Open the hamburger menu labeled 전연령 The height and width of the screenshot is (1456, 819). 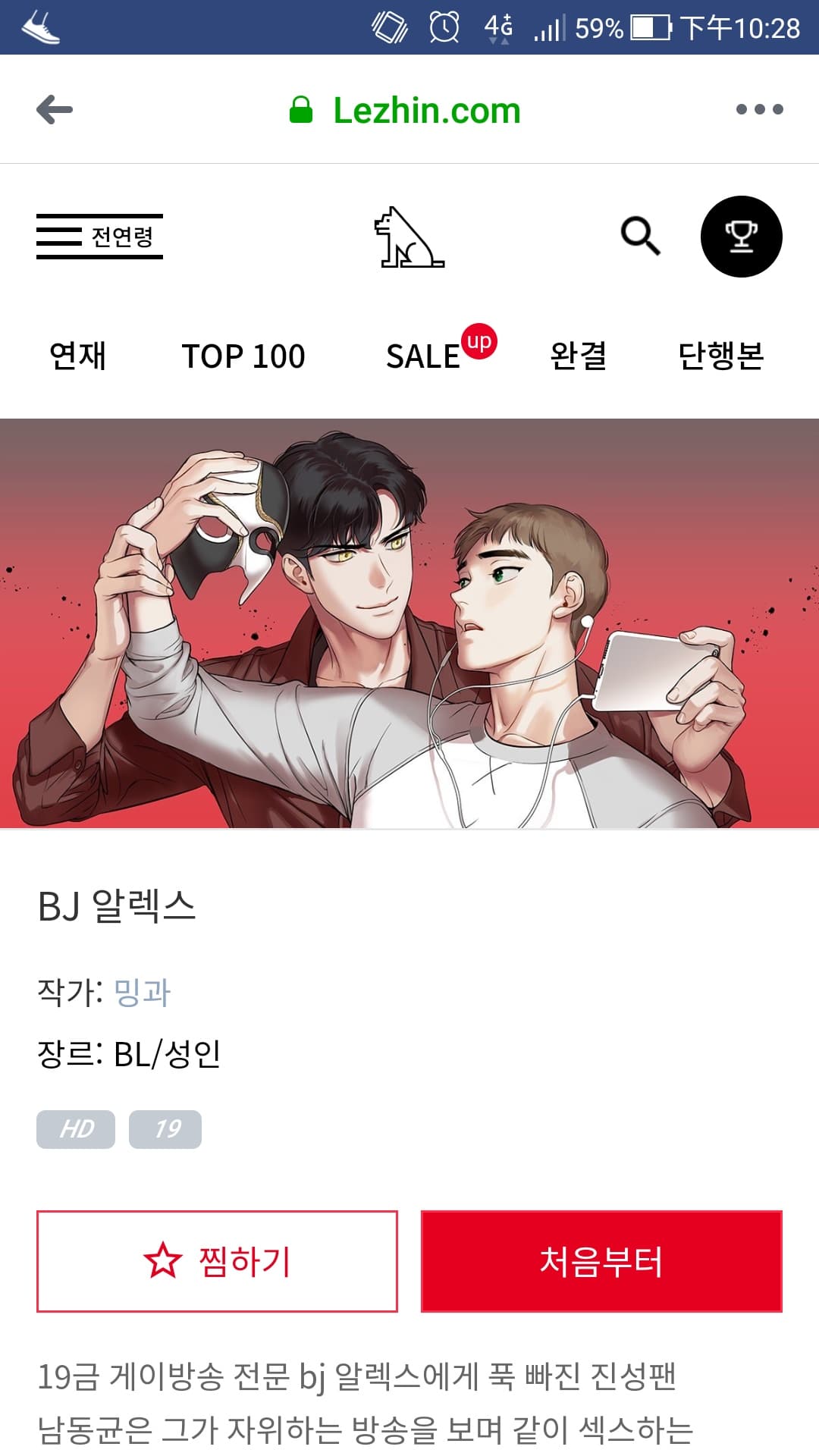pos(99,237)
